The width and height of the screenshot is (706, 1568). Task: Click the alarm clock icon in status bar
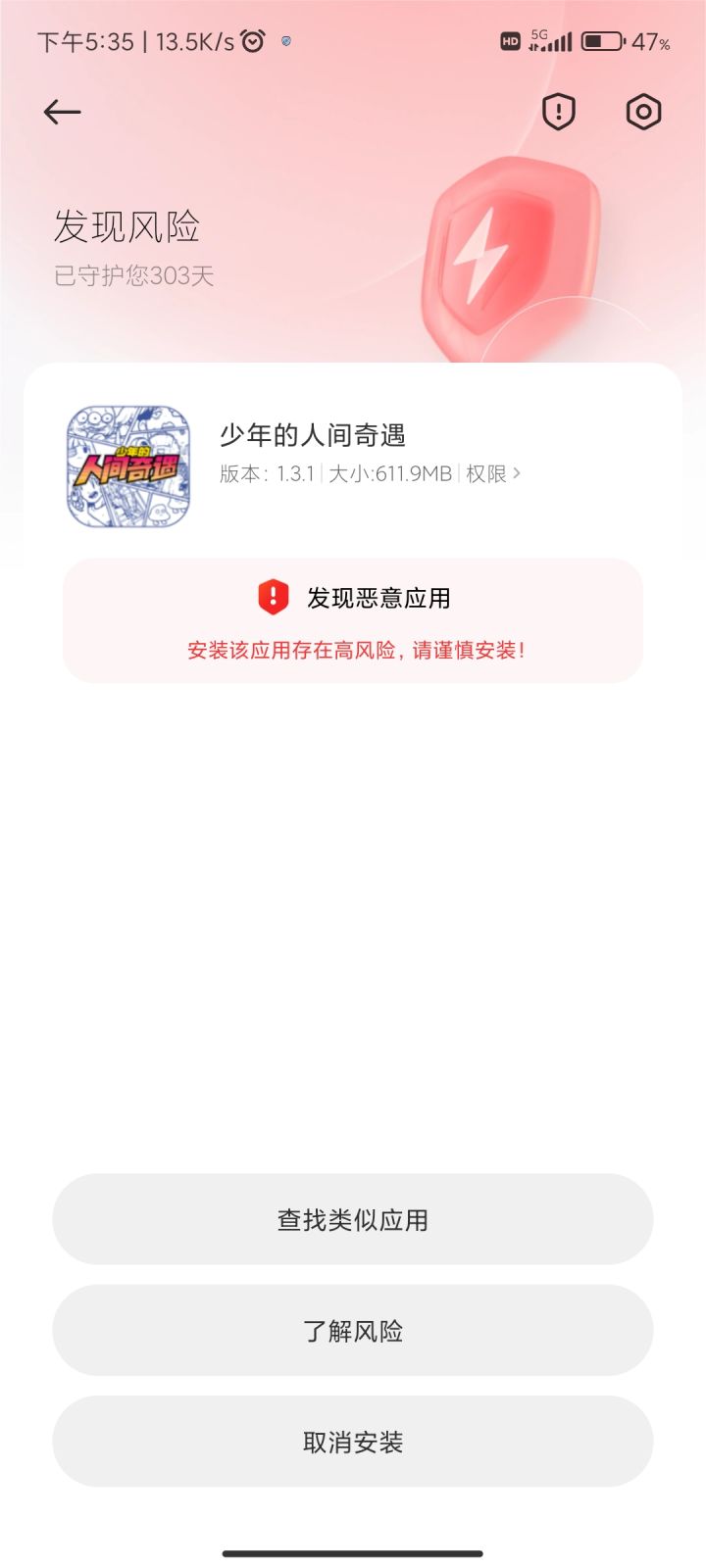[253, 39]
